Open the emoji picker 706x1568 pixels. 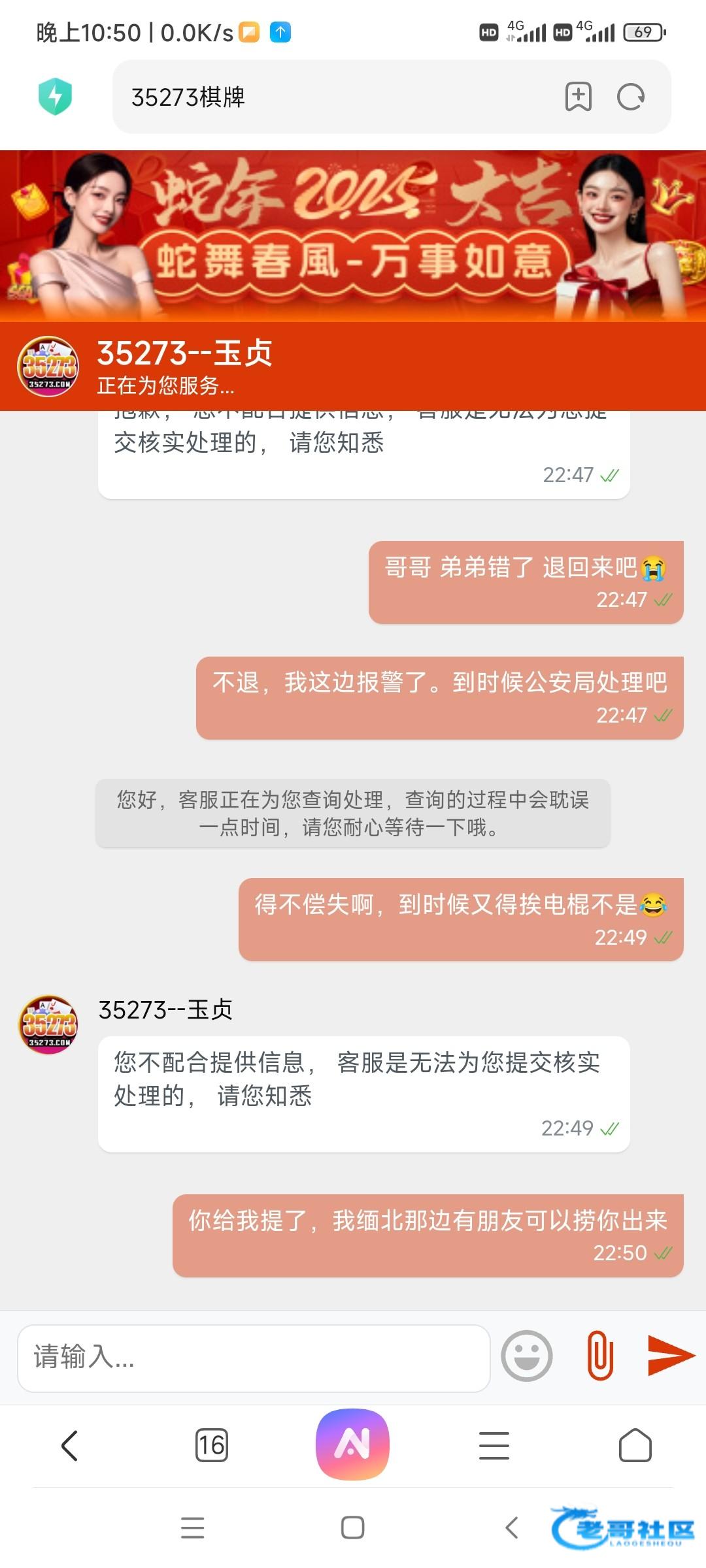(x=526, y=1356)
